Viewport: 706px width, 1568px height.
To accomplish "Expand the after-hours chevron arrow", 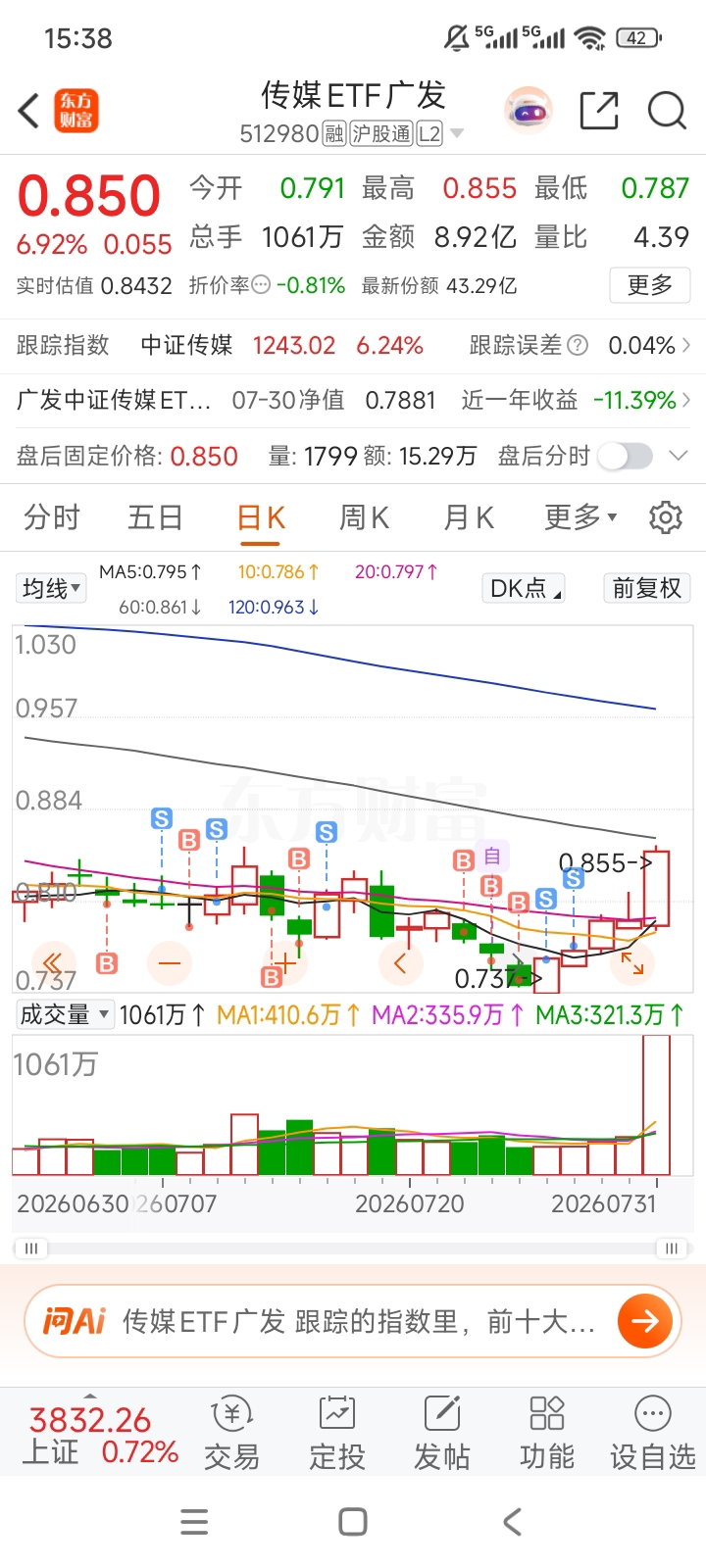I will [679, 456].
